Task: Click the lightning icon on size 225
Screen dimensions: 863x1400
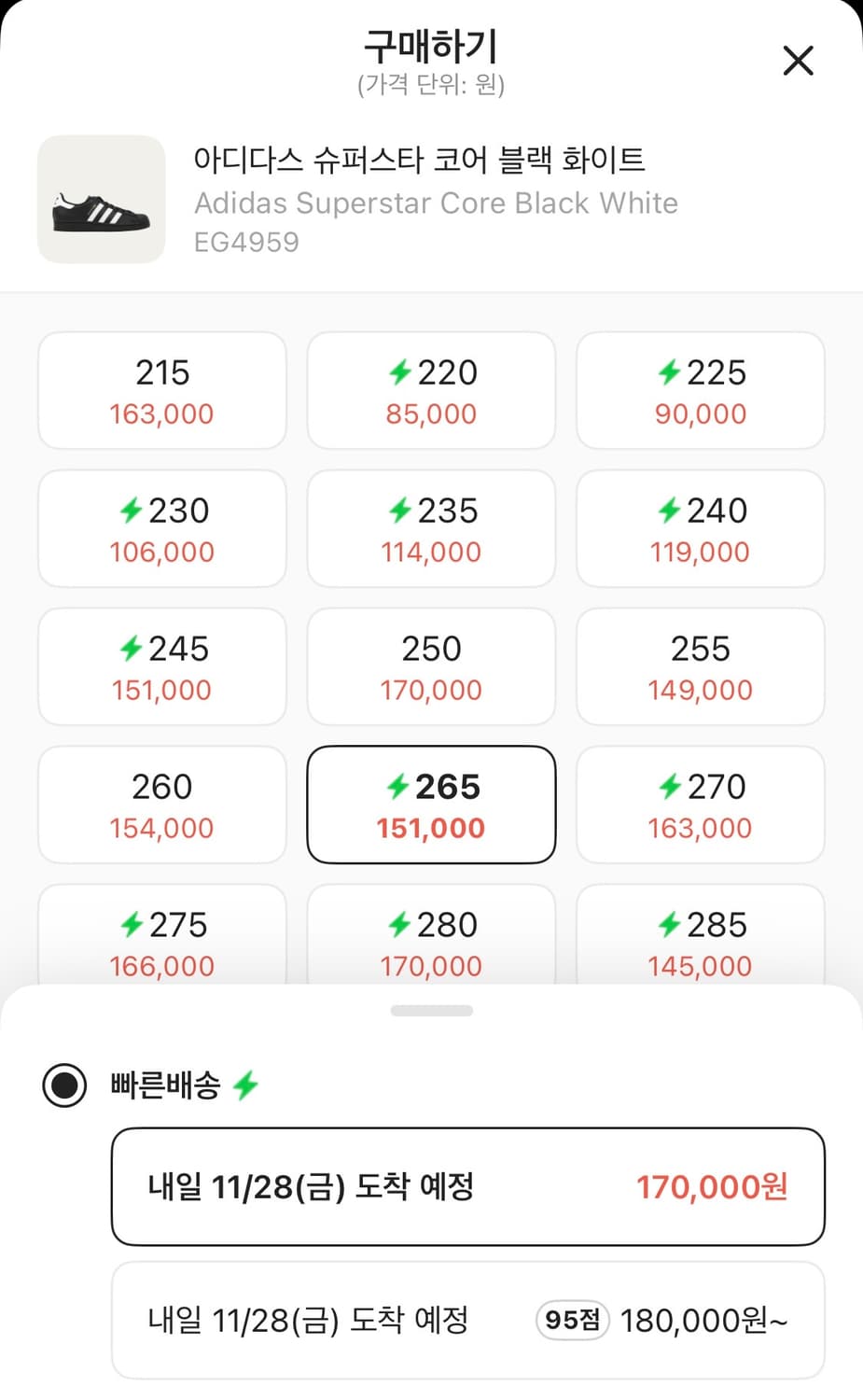Action: coord(668,372)
